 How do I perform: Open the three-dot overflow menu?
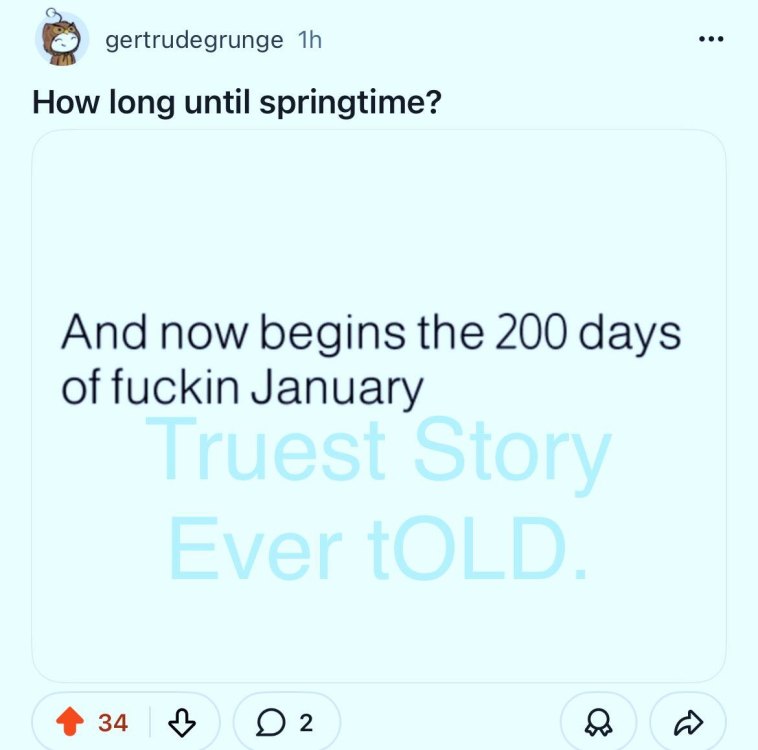coord(710,40)
